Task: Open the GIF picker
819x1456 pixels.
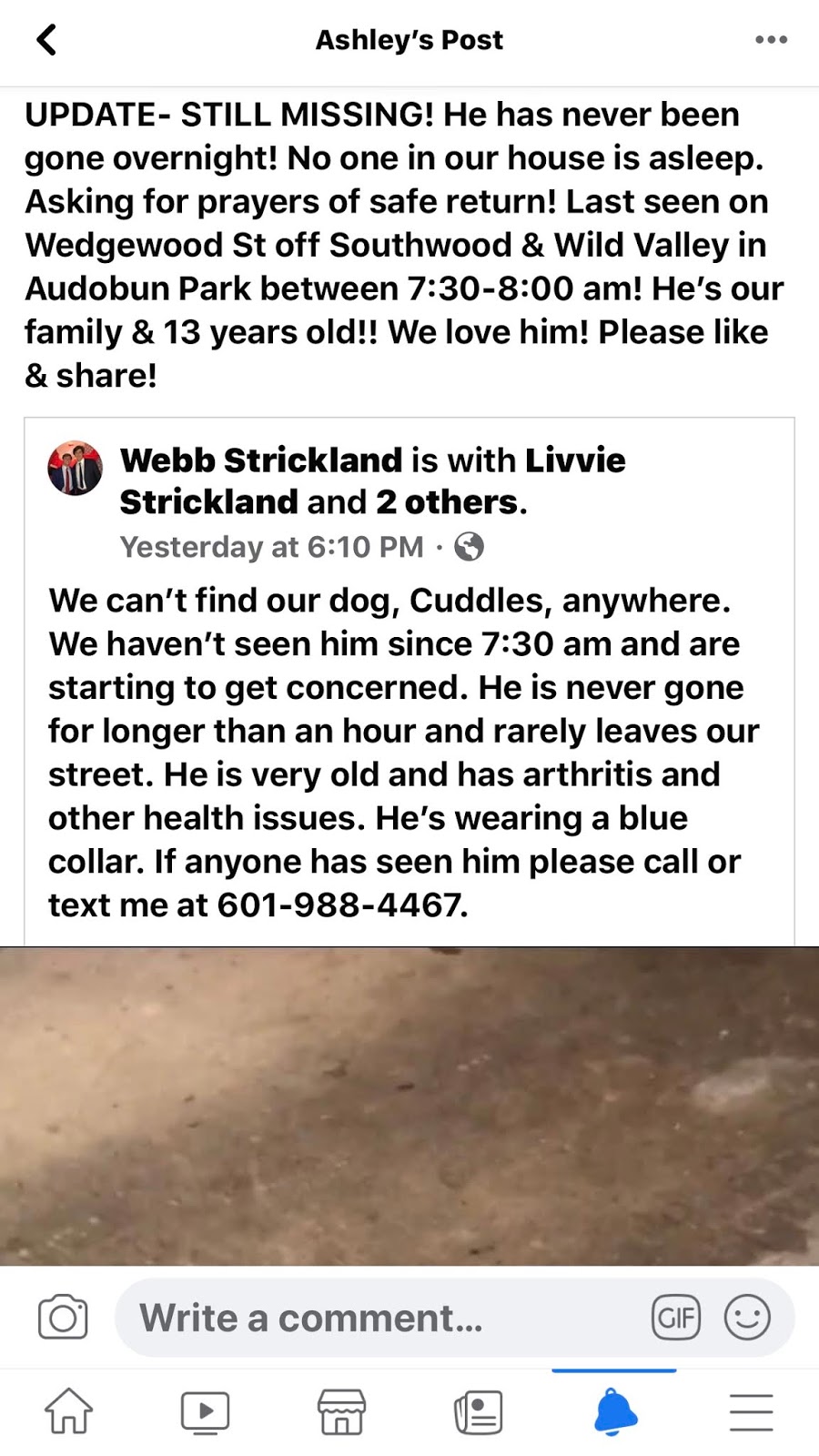Action: [676, 1318]
